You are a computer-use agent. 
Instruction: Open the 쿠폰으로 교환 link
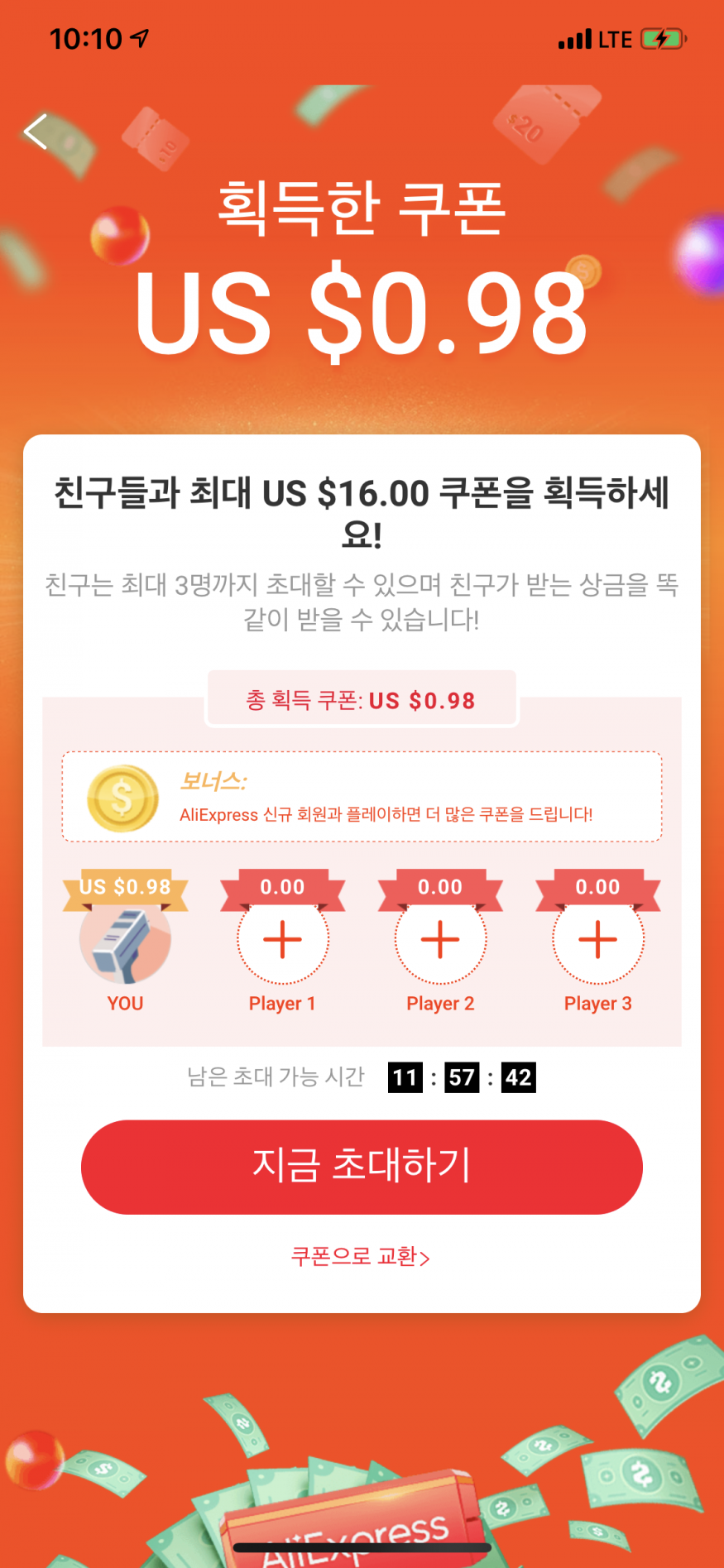tap(361, 1257)
